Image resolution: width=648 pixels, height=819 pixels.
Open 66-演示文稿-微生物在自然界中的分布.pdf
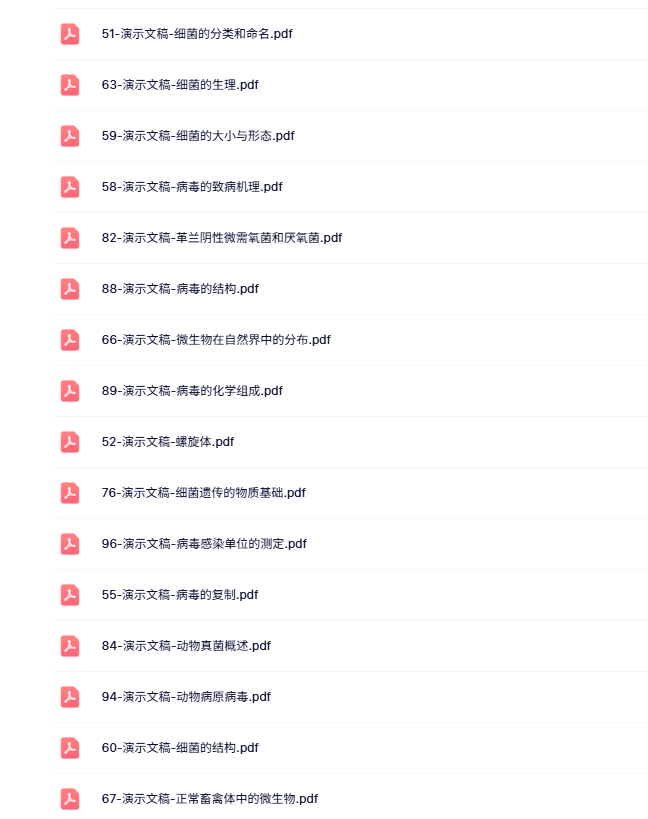(x=216, y=340)
